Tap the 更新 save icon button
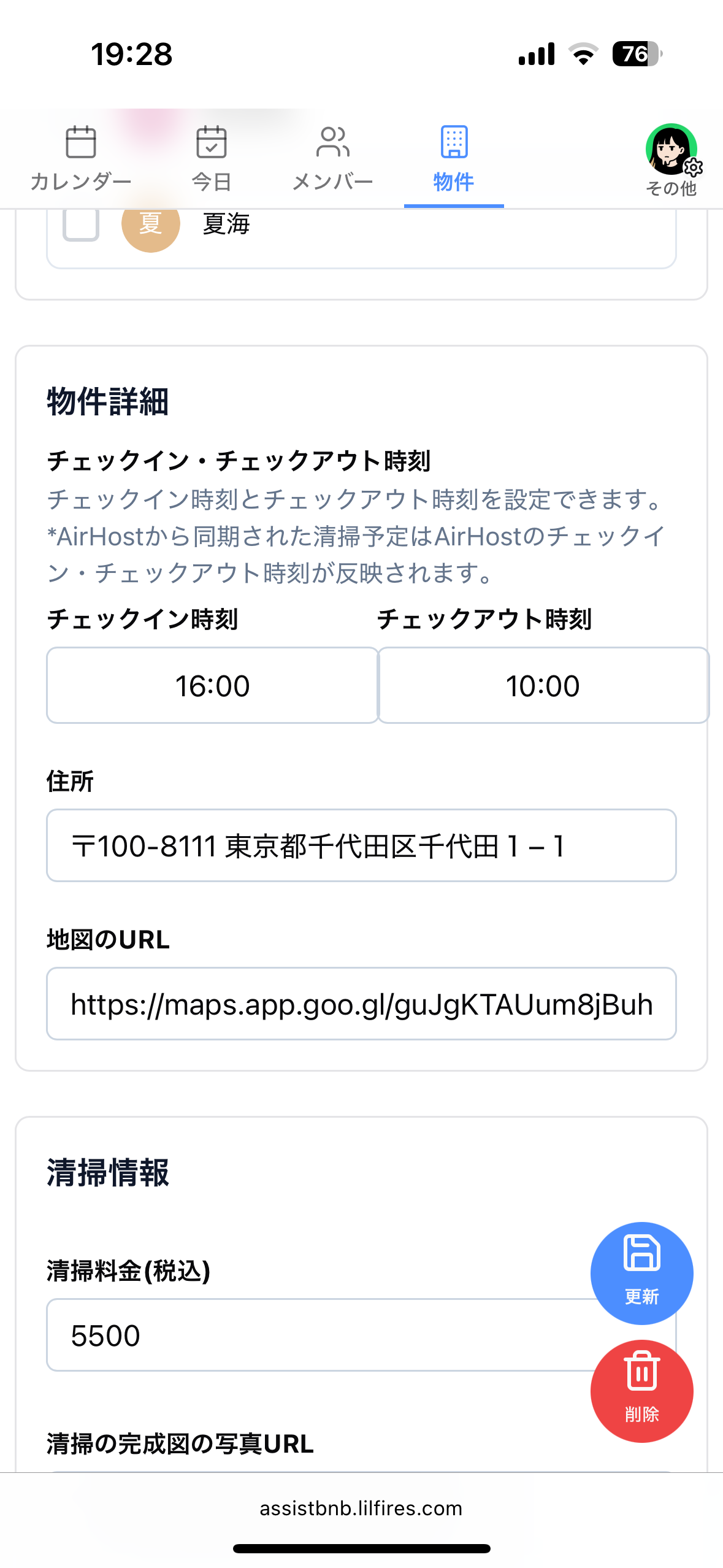Viewport: 723px width, 1568px height. 641,1272
